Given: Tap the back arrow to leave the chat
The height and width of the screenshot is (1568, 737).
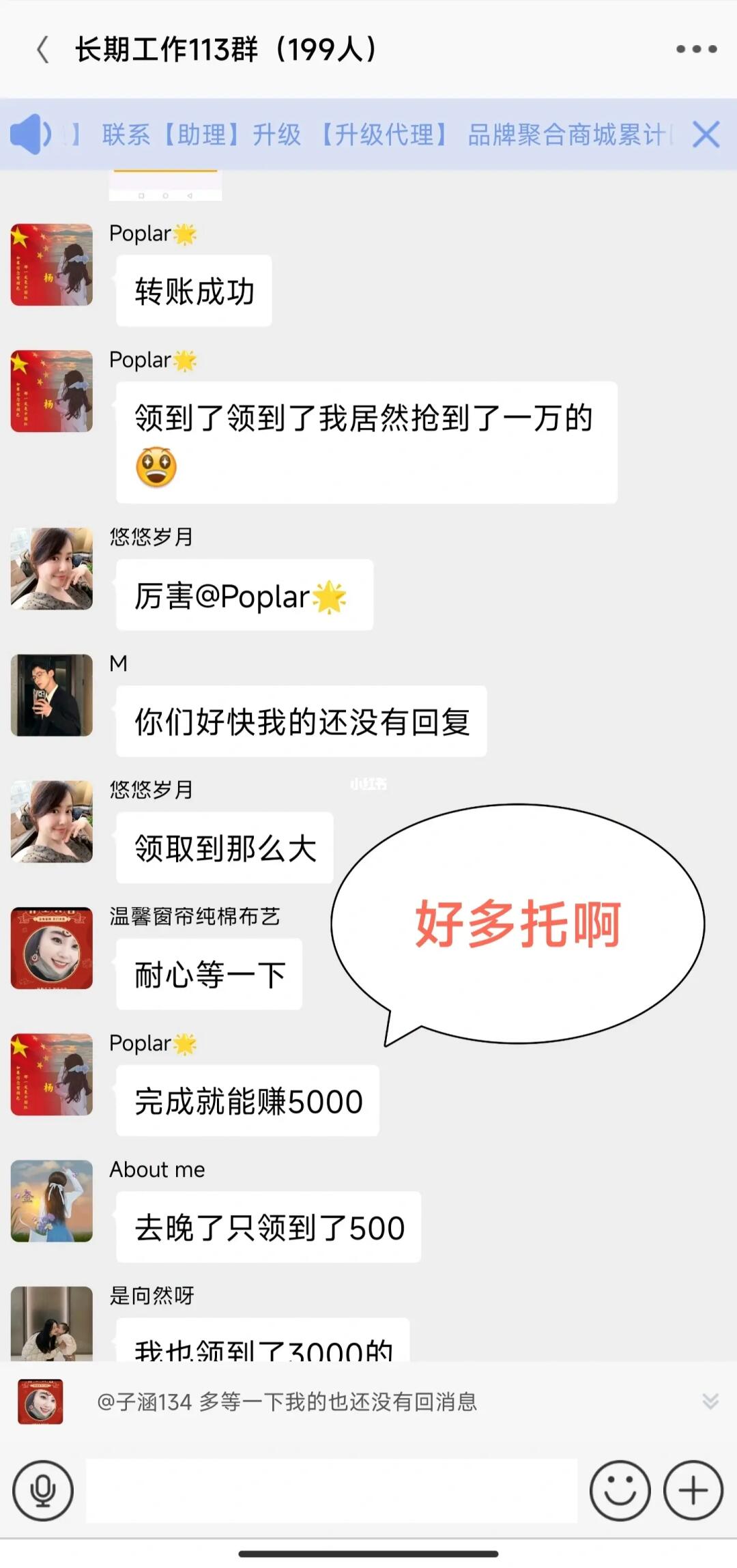Looking at the screenshot, I should 42,48.
